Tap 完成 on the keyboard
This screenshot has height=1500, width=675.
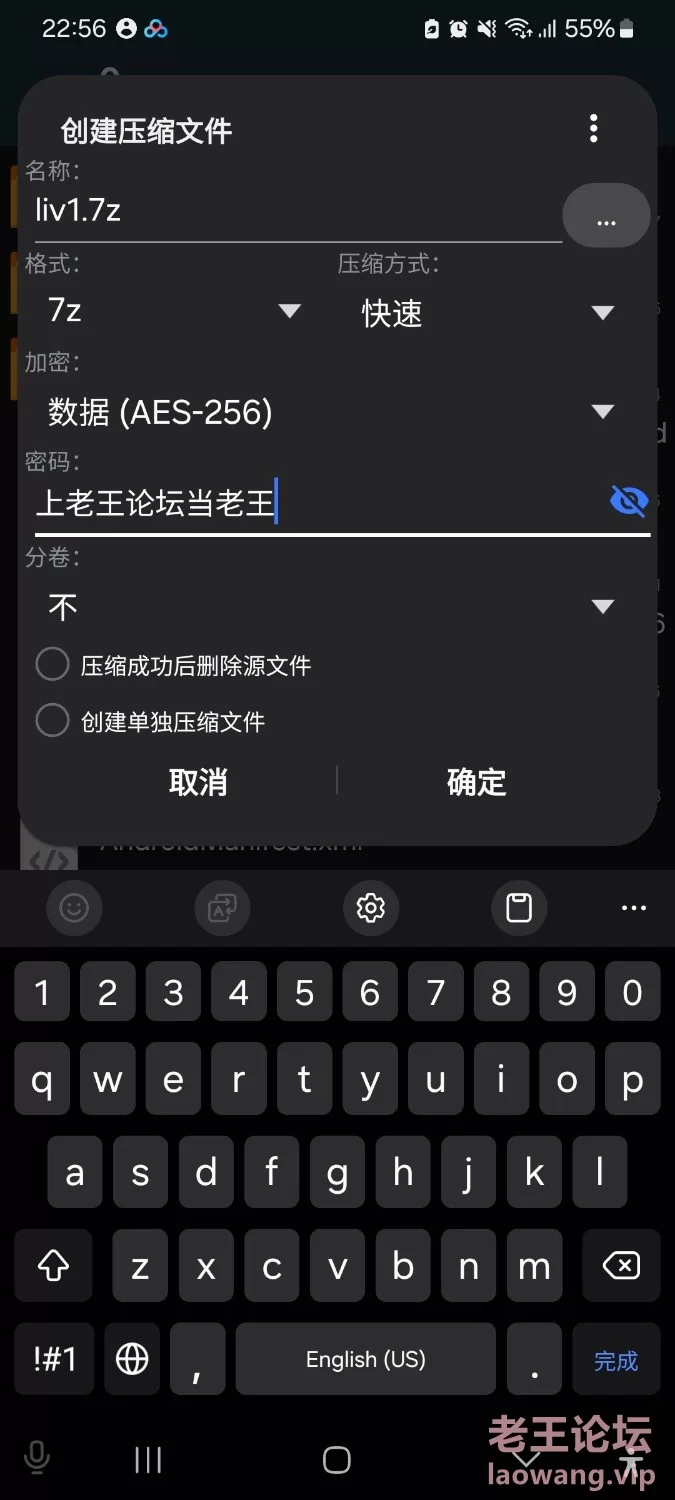[616, 1360]
